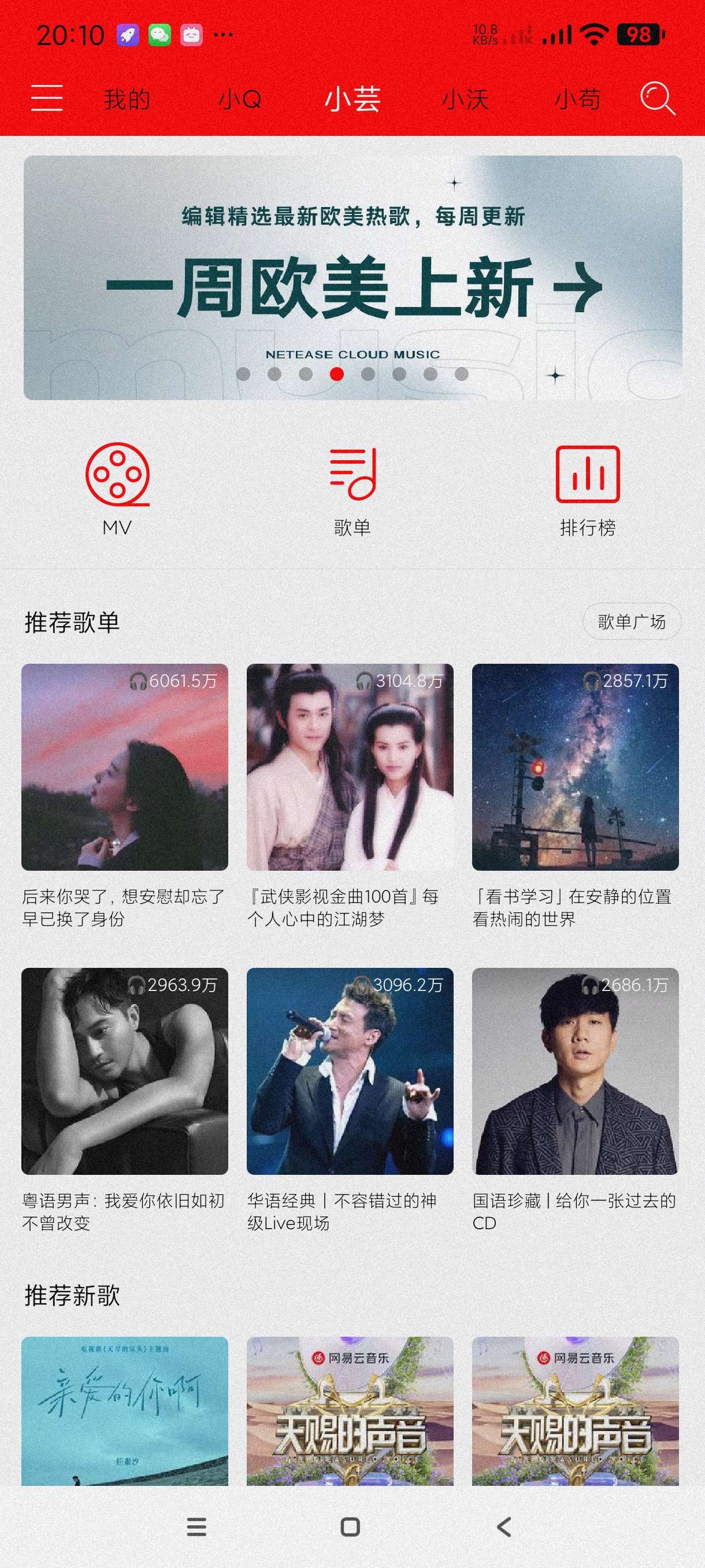Open the hamburger drawer menu
705x1568 pixels.
click(47, 98)
